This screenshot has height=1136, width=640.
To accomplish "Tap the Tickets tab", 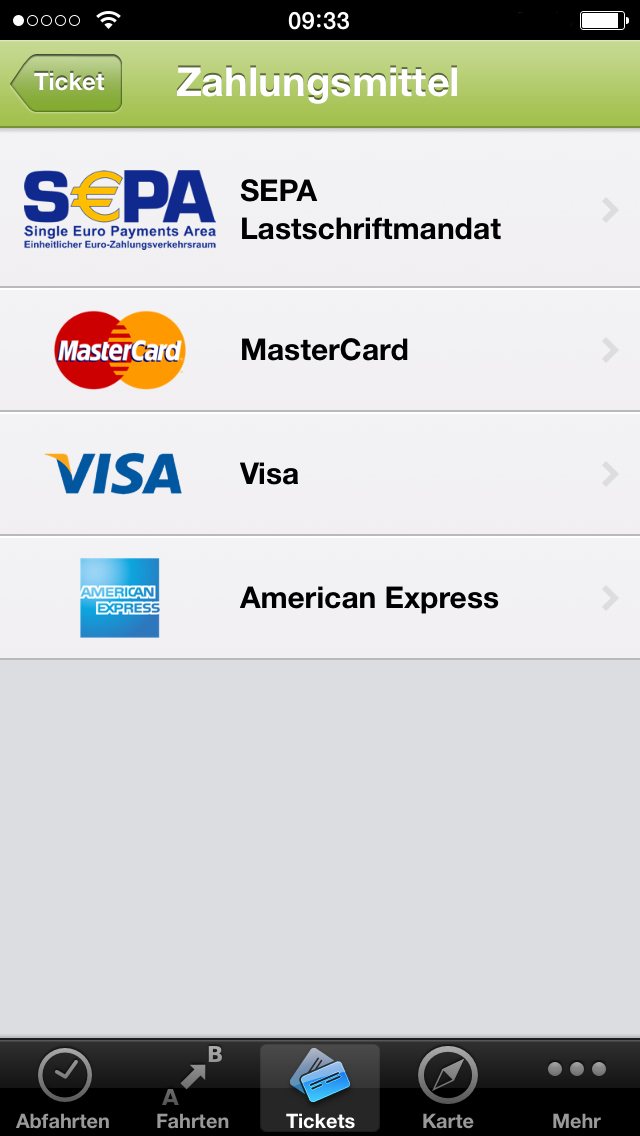I will (x=320, y=1088).
